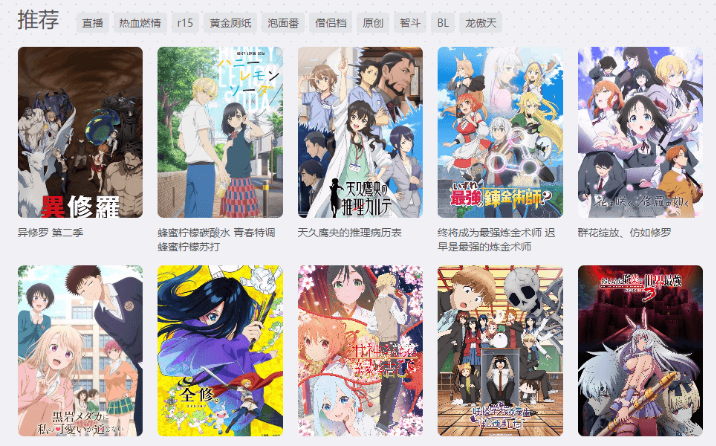Screen dimensions: 716x446
Task: Filter by the 热血燃情 tag
Action: pos(139,22)
